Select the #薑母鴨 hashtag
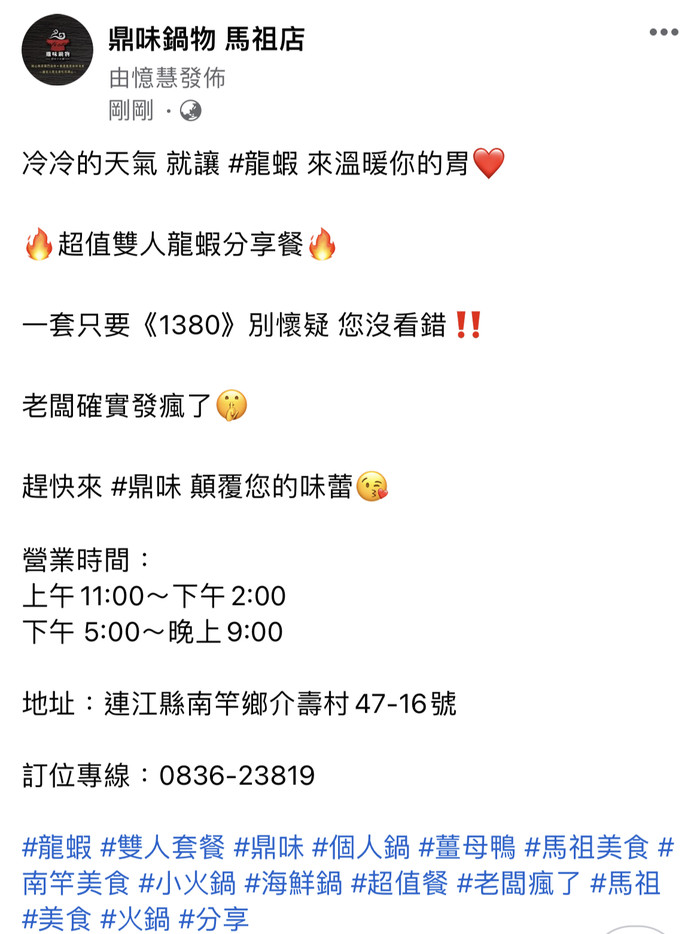The image size is (700, 934). (x=467, y=849)
